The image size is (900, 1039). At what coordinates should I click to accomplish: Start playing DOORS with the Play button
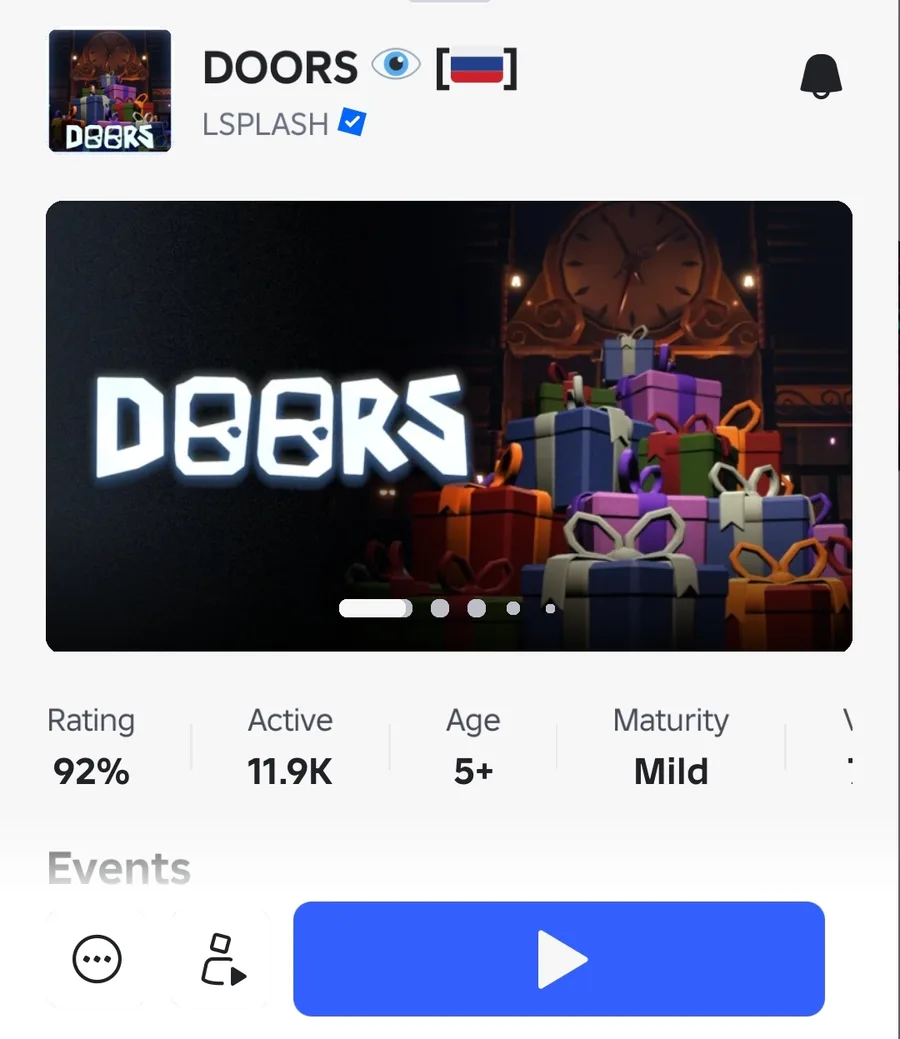coord(558,959)
